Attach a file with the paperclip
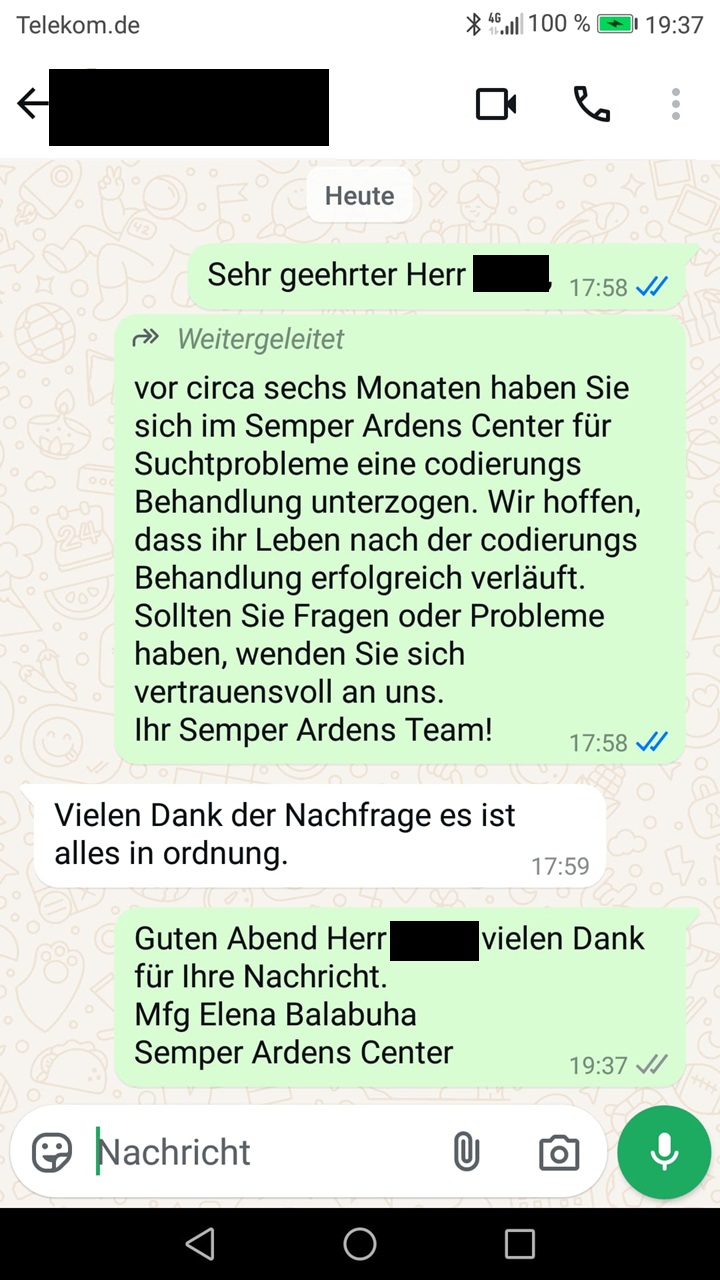 click(466, 1152)
